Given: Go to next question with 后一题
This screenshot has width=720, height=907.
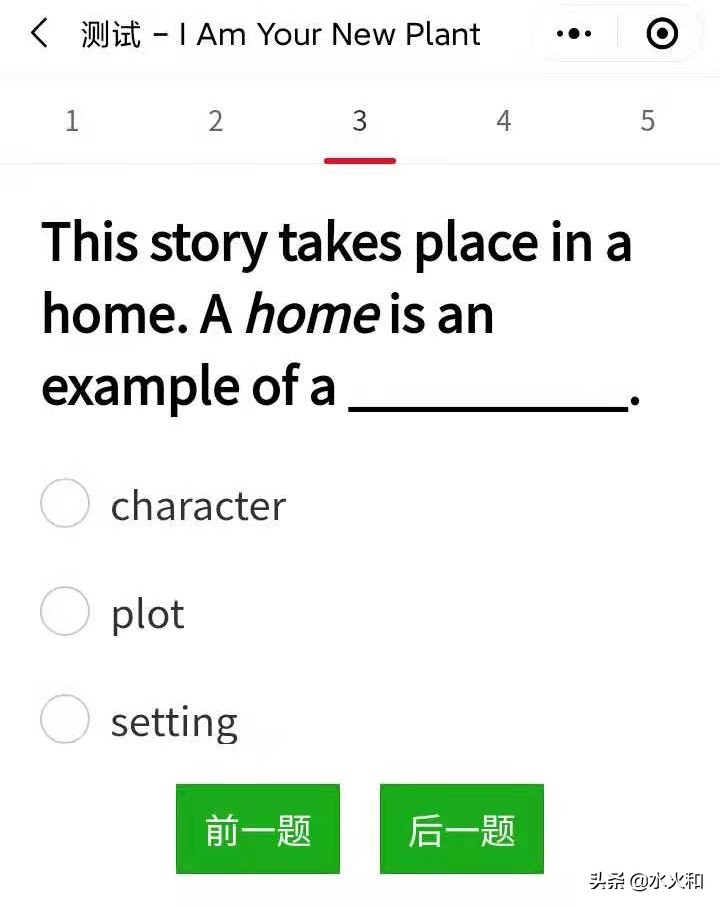Looking at the screenshot, I should coord(461,829).
